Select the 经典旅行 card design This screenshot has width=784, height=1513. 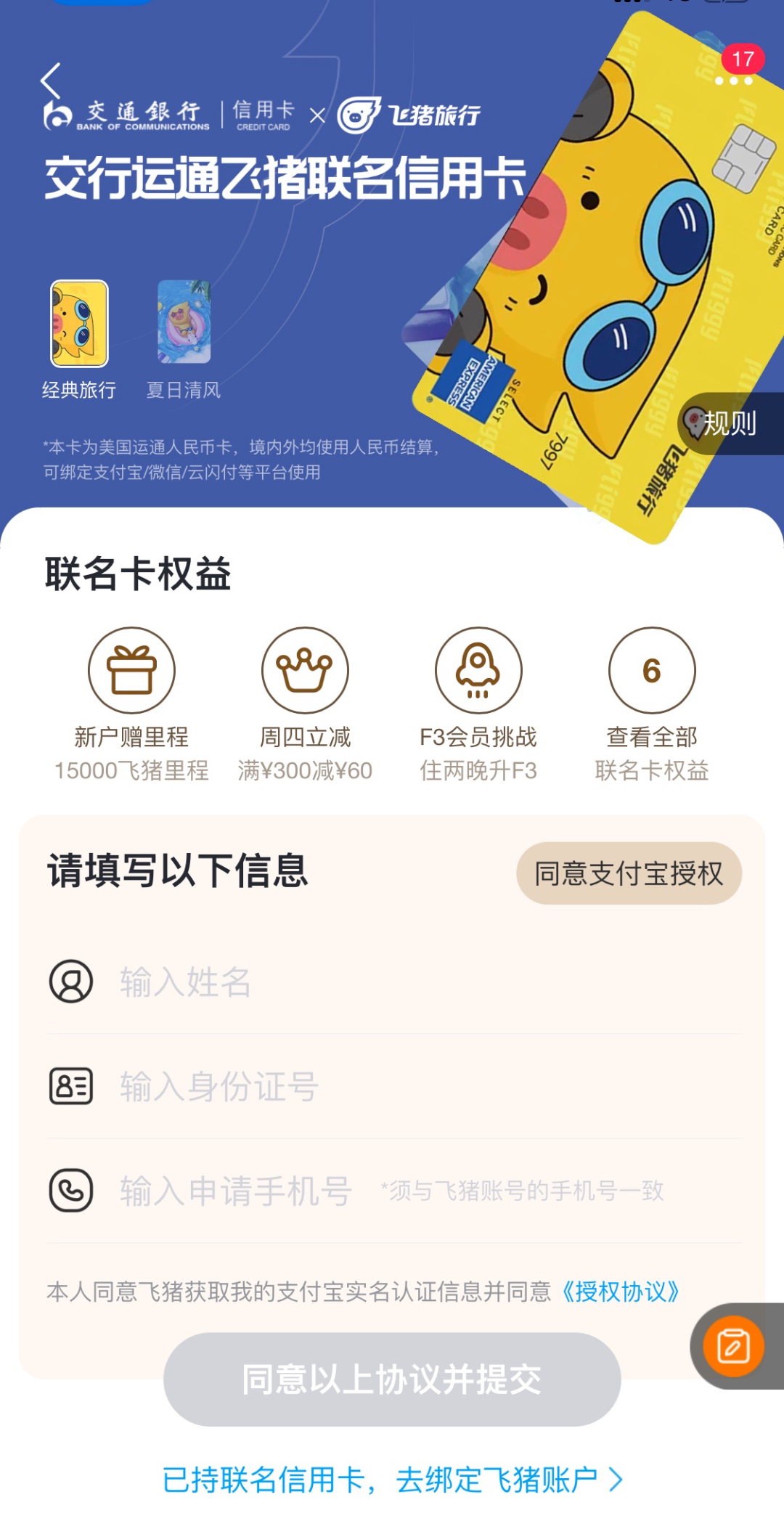(79, 324)
